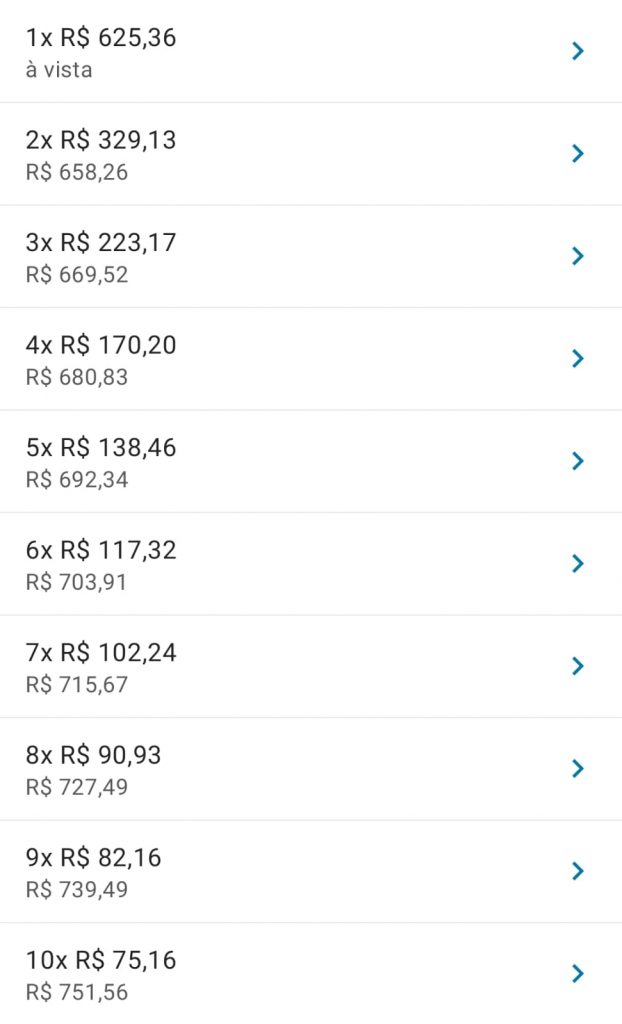Select 4x R$ 170,20 installments

(311, 359)
